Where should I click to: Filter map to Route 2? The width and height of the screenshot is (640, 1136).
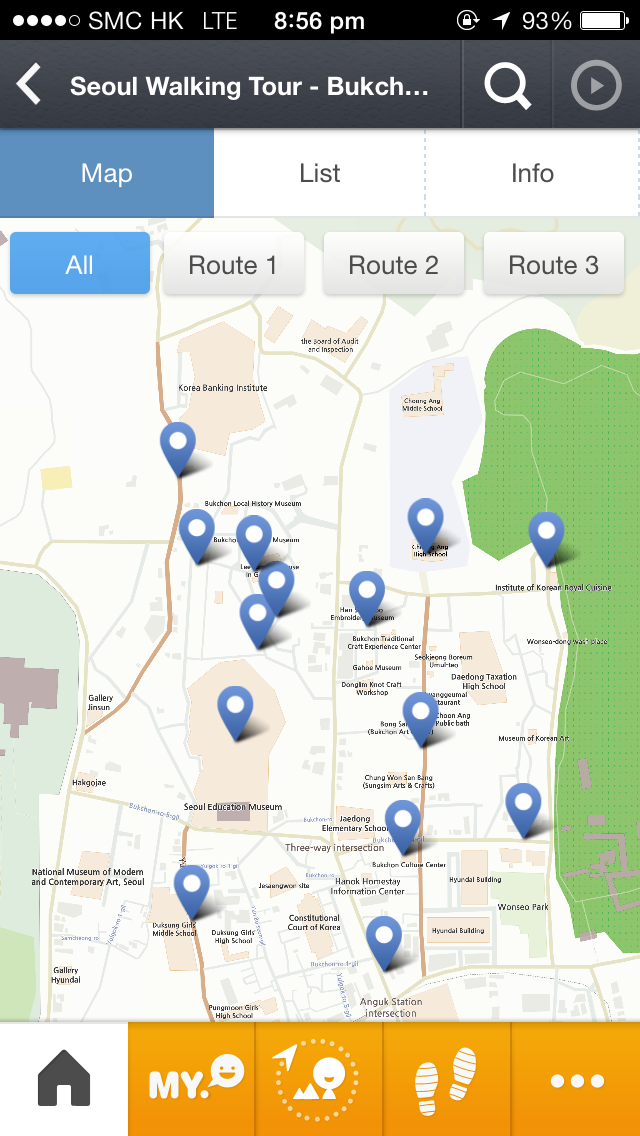(x=394, y=264)
